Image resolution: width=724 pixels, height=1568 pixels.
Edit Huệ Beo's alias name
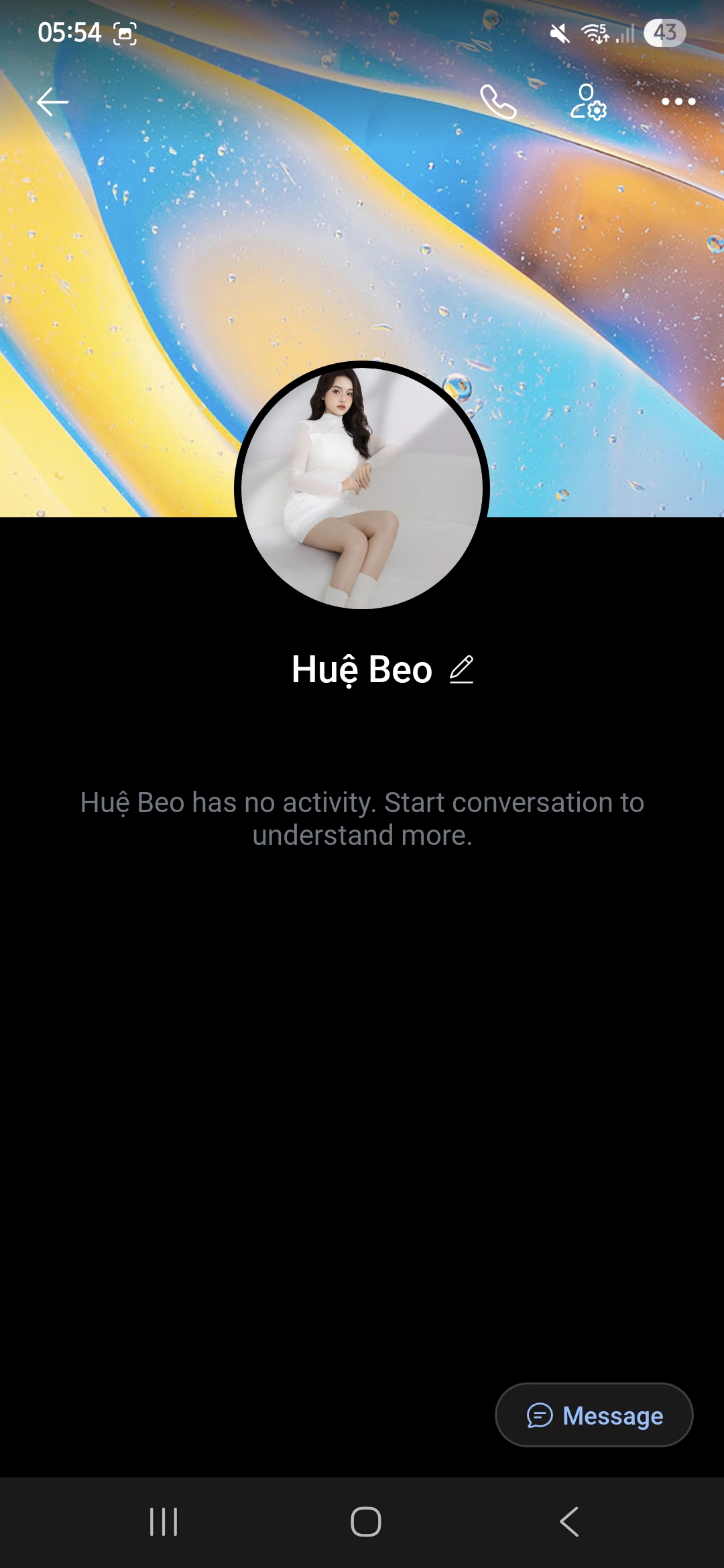coord(461,669)
